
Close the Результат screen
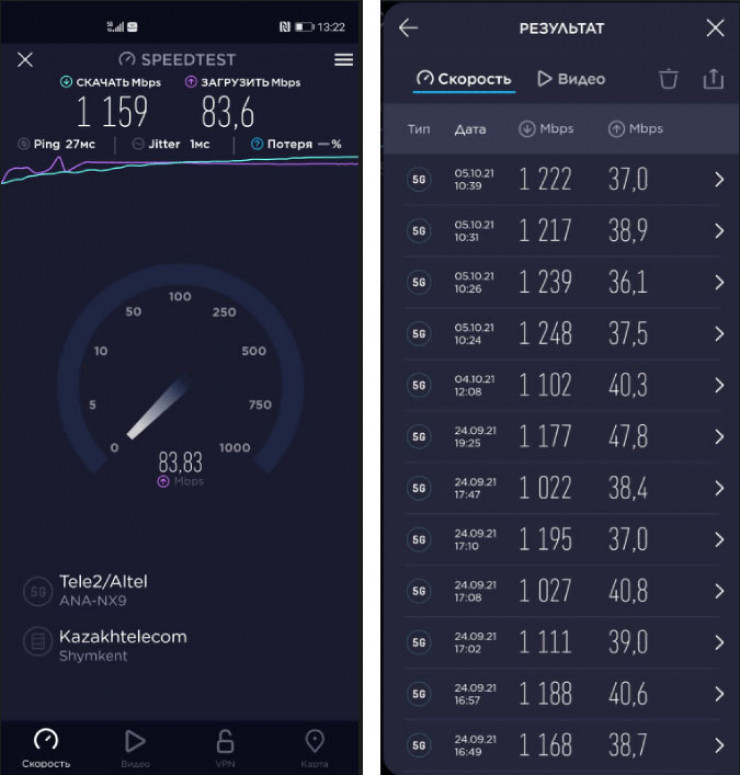714,28
